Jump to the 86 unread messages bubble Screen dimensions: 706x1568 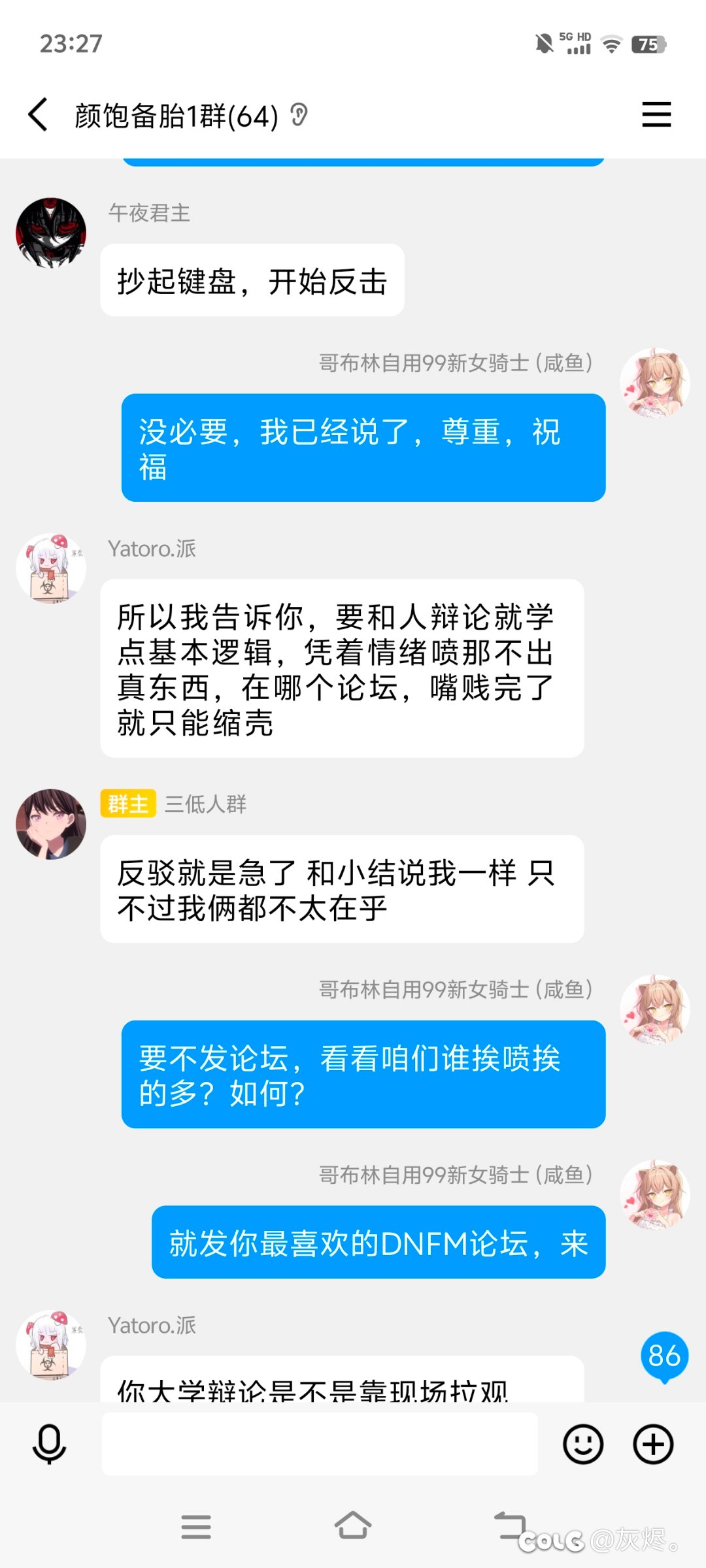pos(664,1356)
